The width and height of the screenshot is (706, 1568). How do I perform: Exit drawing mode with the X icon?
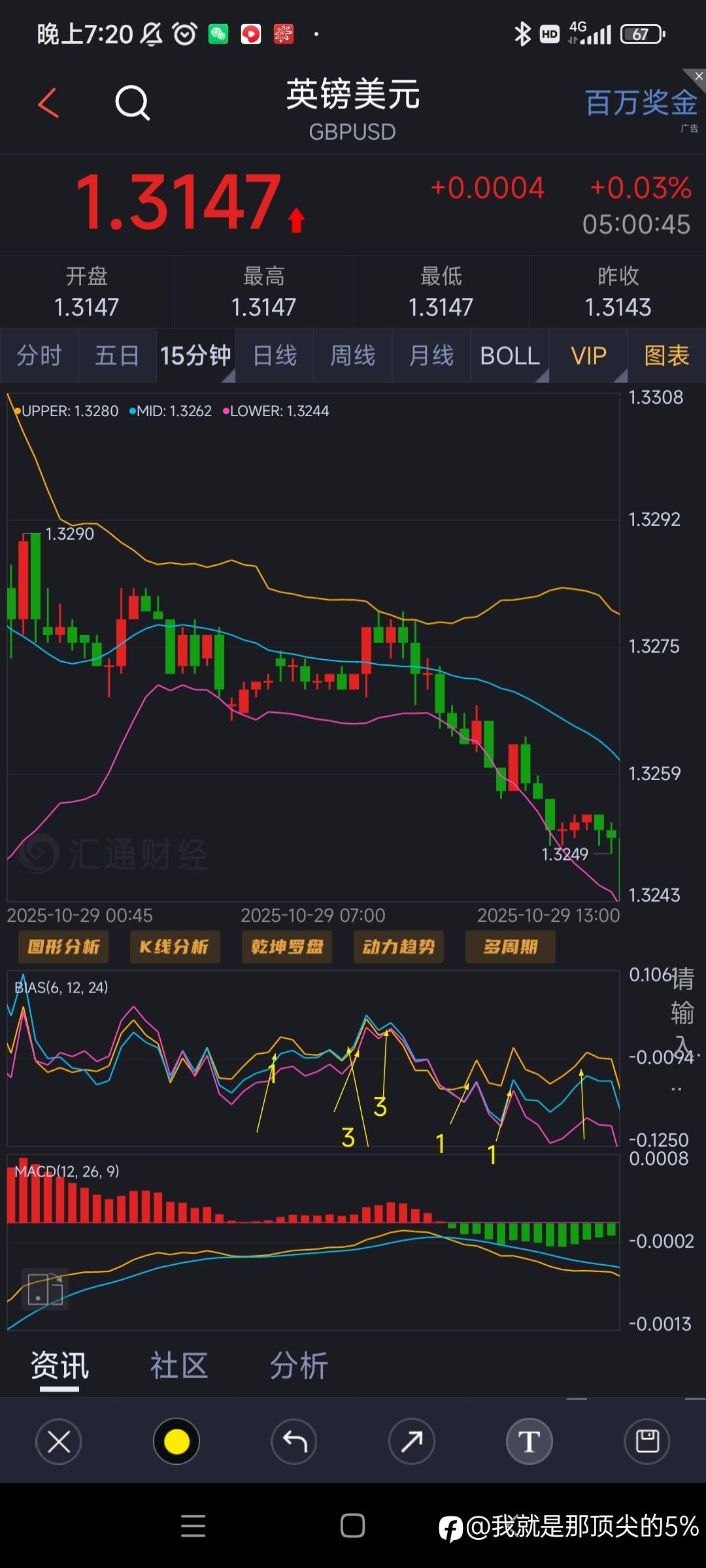(58, 1442)
